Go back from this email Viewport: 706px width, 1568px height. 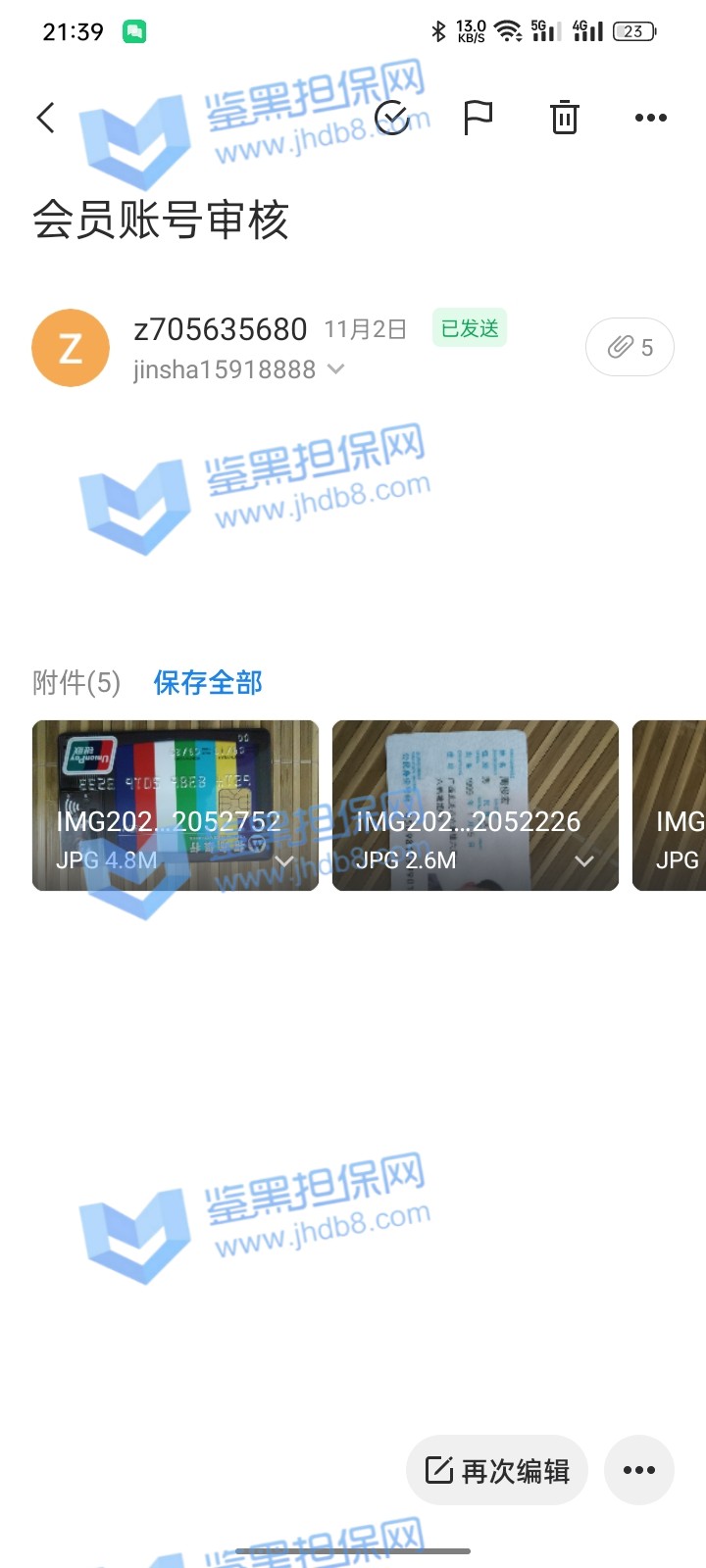(x=46, y=118)
